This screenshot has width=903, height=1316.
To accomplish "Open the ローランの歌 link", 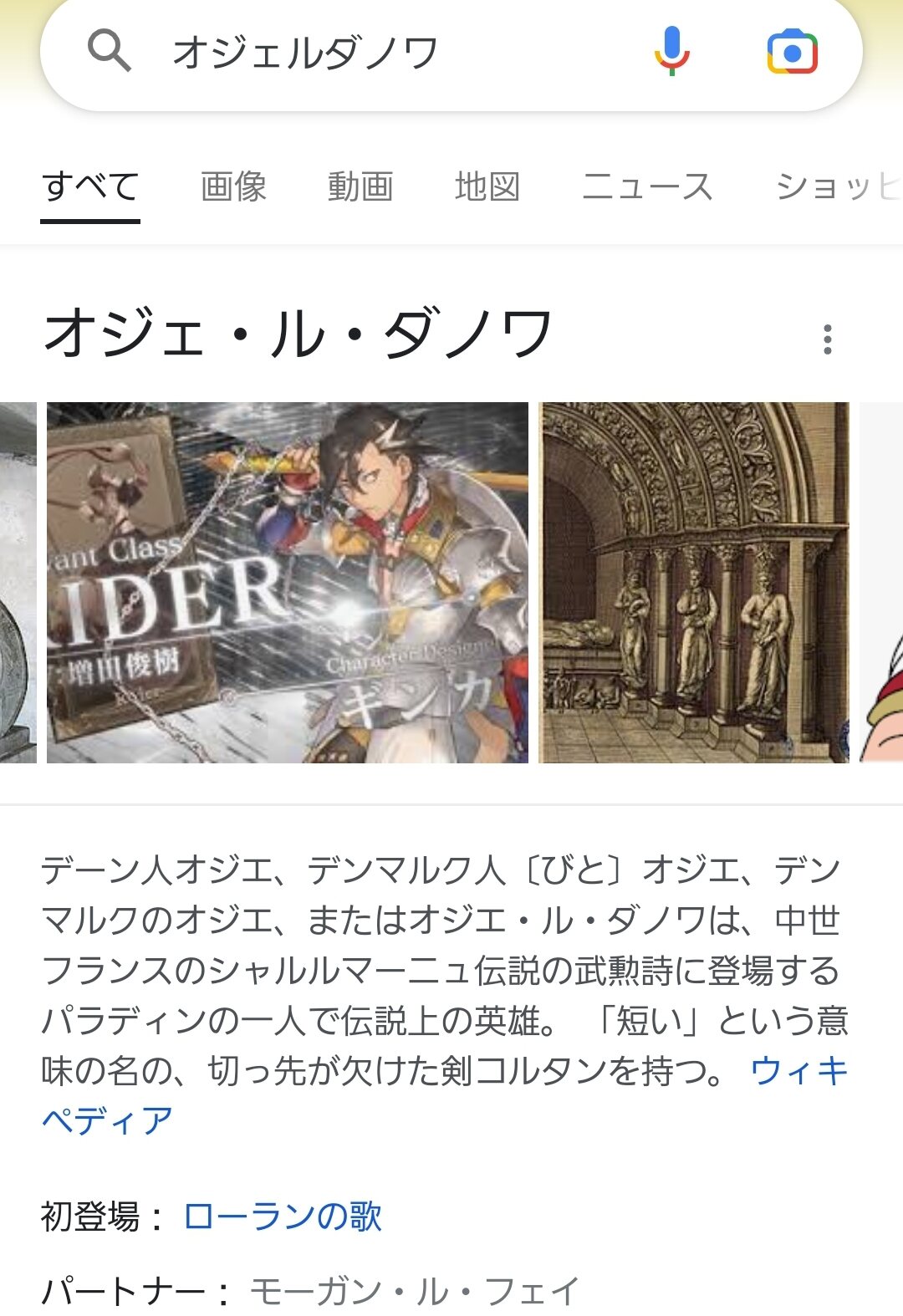I will pos(283,1217).
